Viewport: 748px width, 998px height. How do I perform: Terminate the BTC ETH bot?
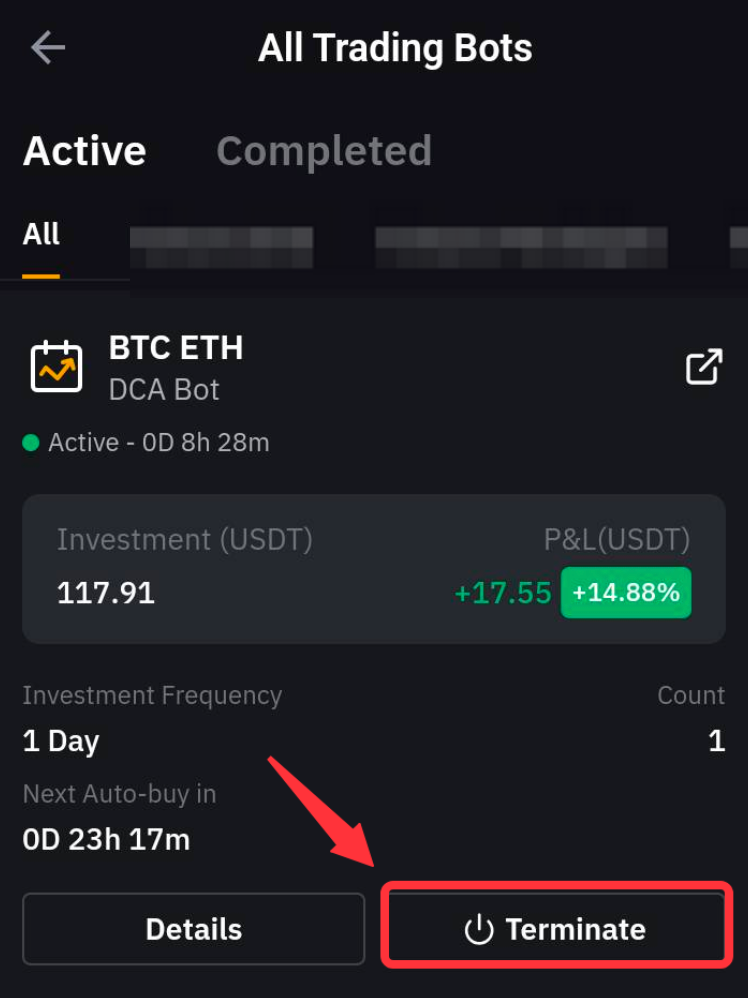[x=555, y=929]
